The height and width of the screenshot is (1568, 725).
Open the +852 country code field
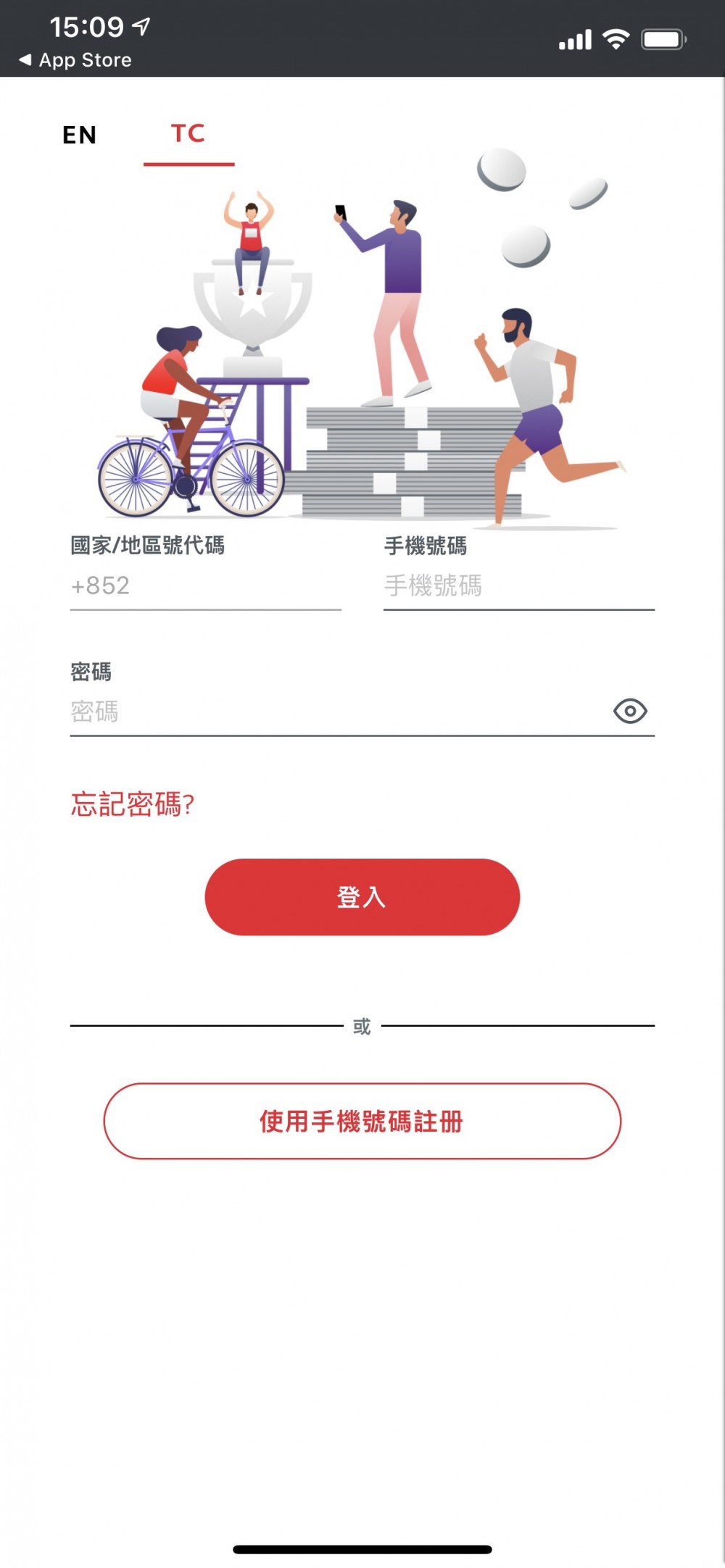click(205, 585)
